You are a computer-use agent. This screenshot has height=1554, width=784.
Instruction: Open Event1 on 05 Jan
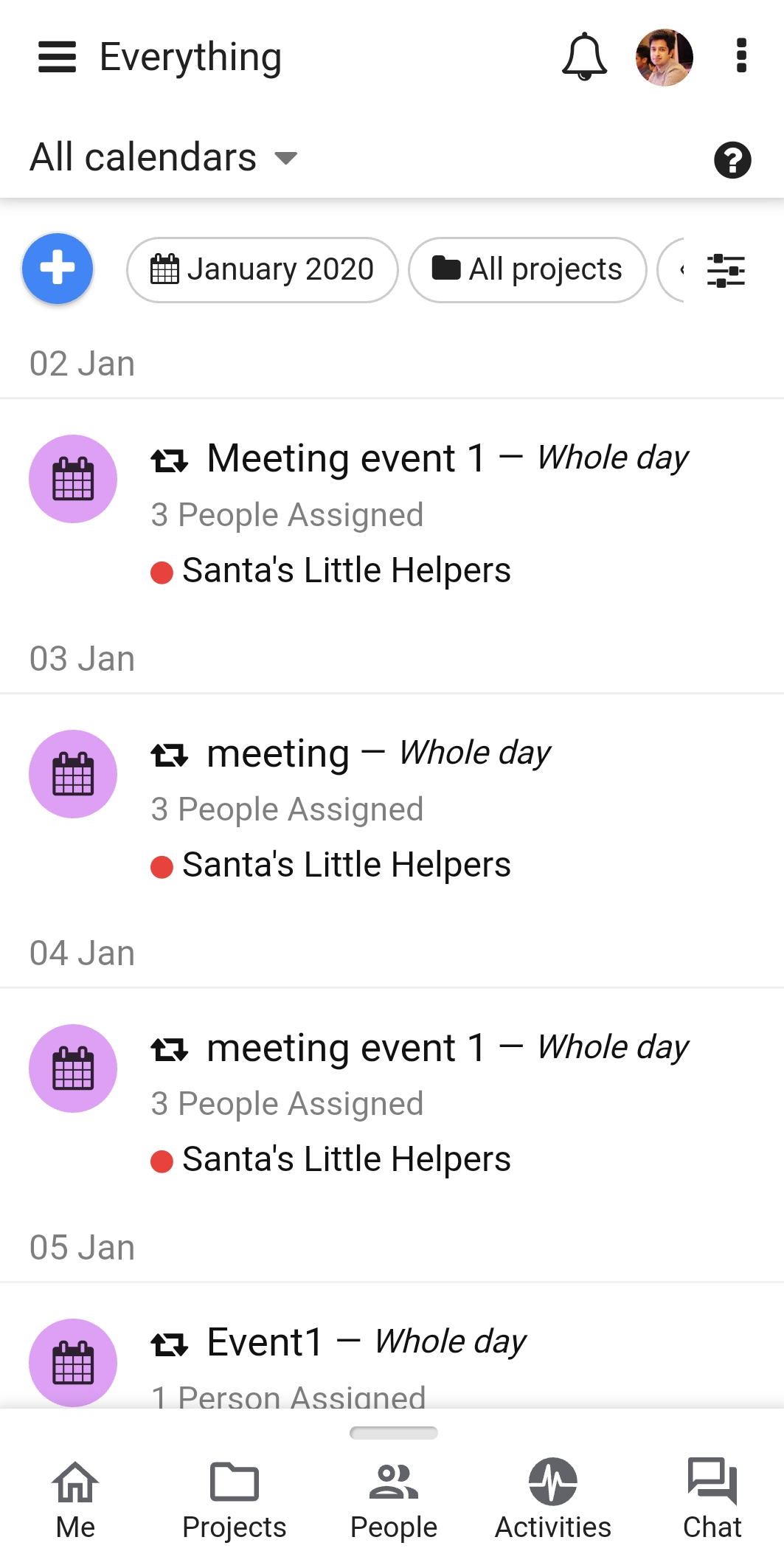coord(392,1348)
